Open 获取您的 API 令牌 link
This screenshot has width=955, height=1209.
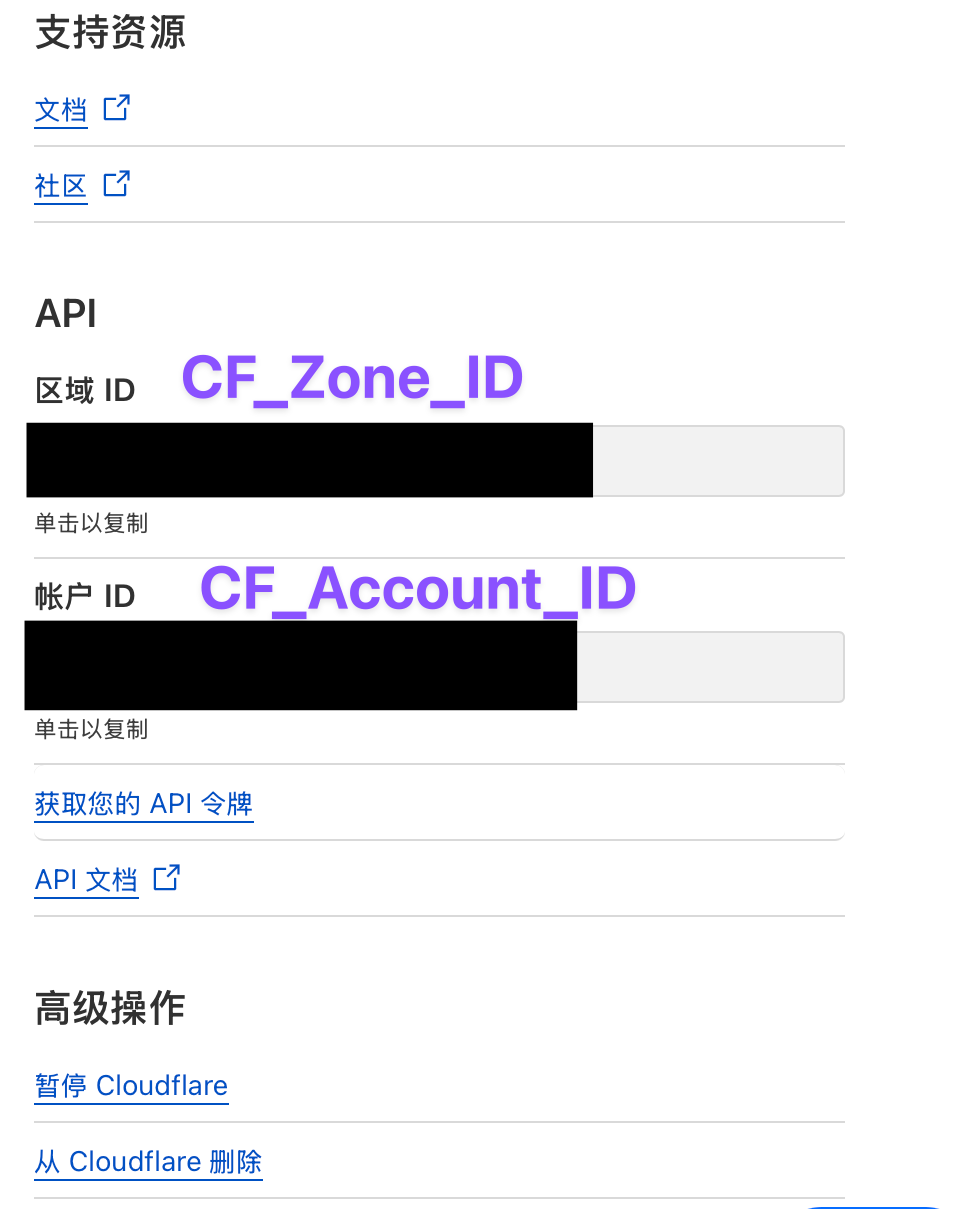144,804
